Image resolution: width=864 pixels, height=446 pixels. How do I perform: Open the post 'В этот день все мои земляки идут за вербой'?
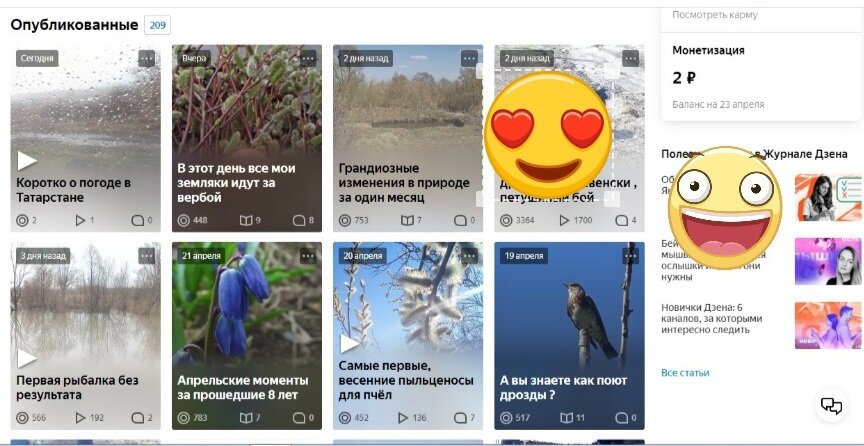click(x=246, y=182)
